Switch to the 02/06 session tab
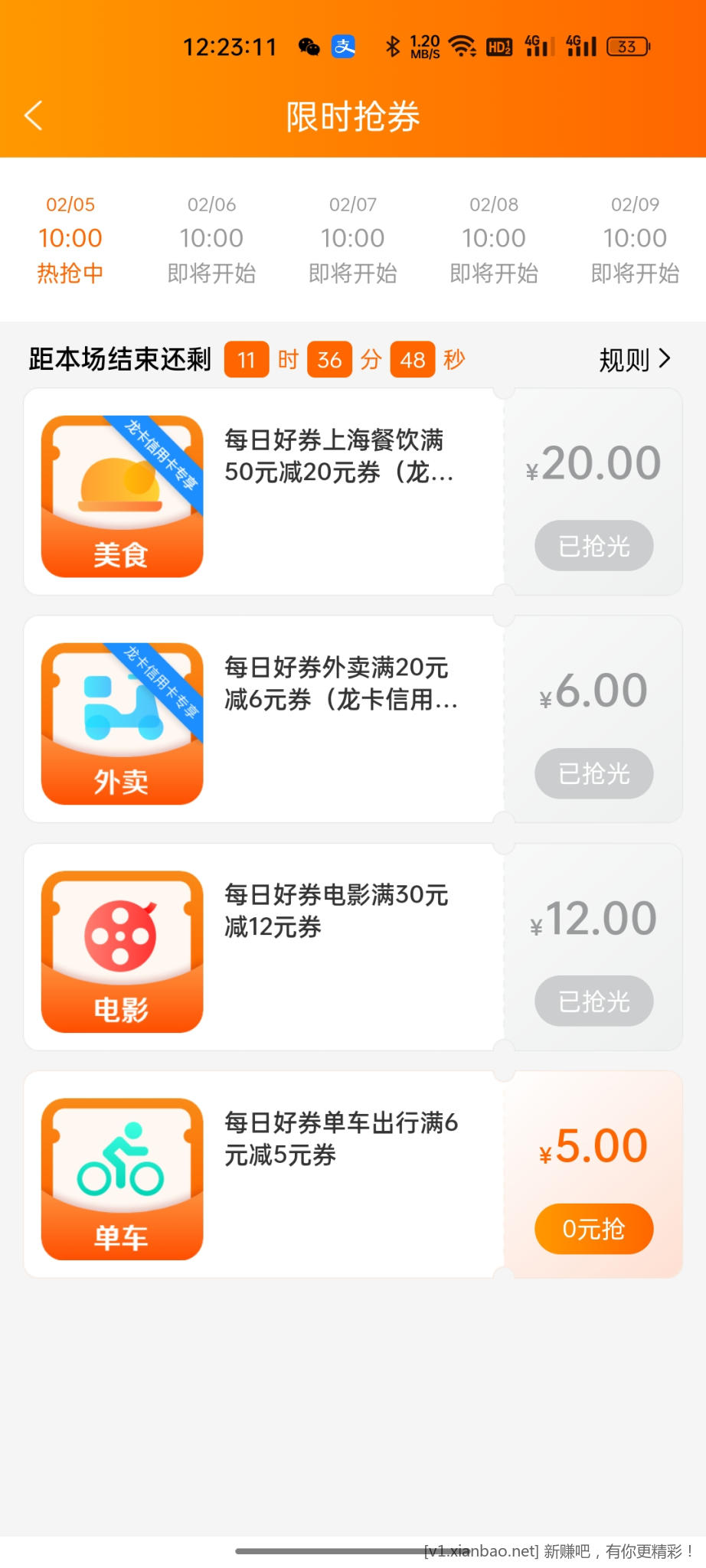The image size is (706, 1568). tap(211, 239)
